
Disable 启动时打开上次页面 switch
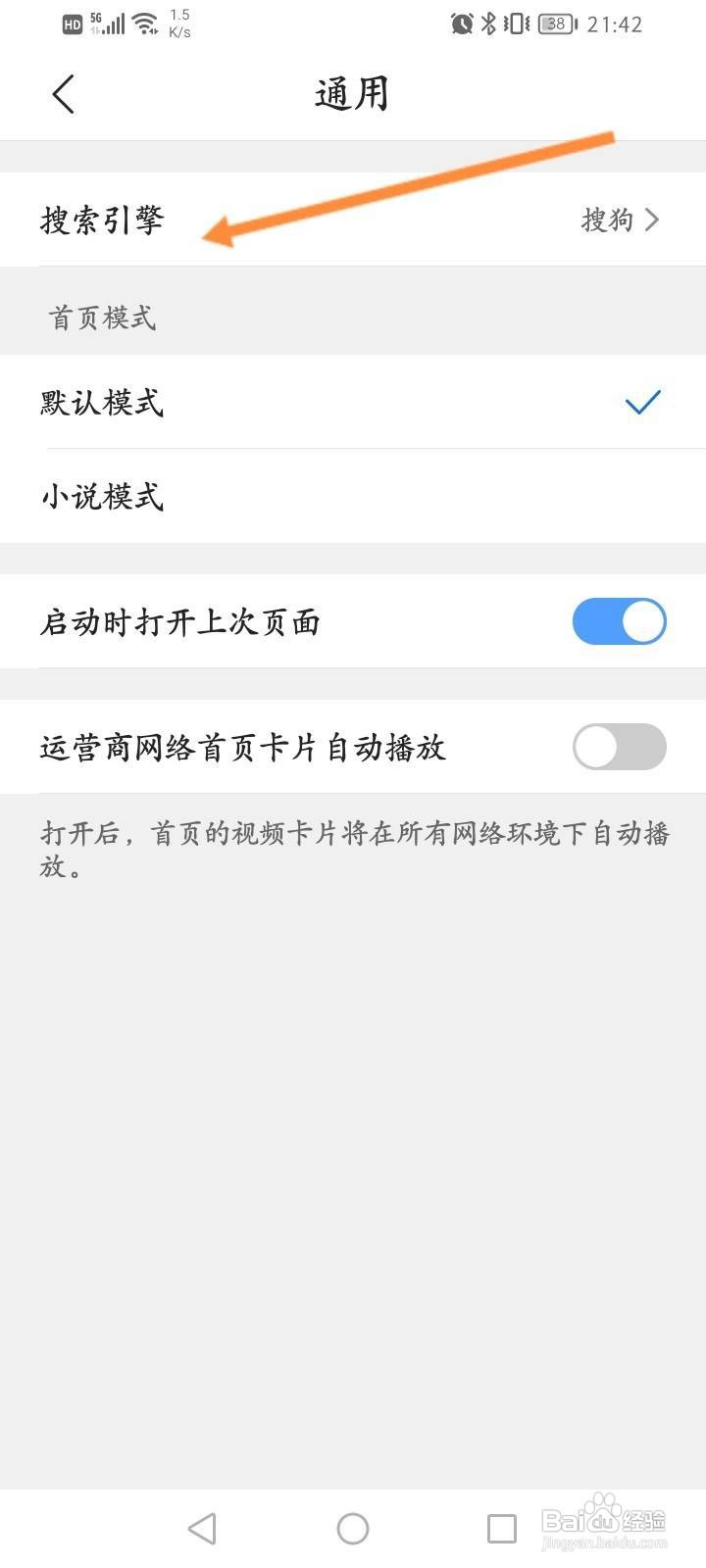click(619, 621)
